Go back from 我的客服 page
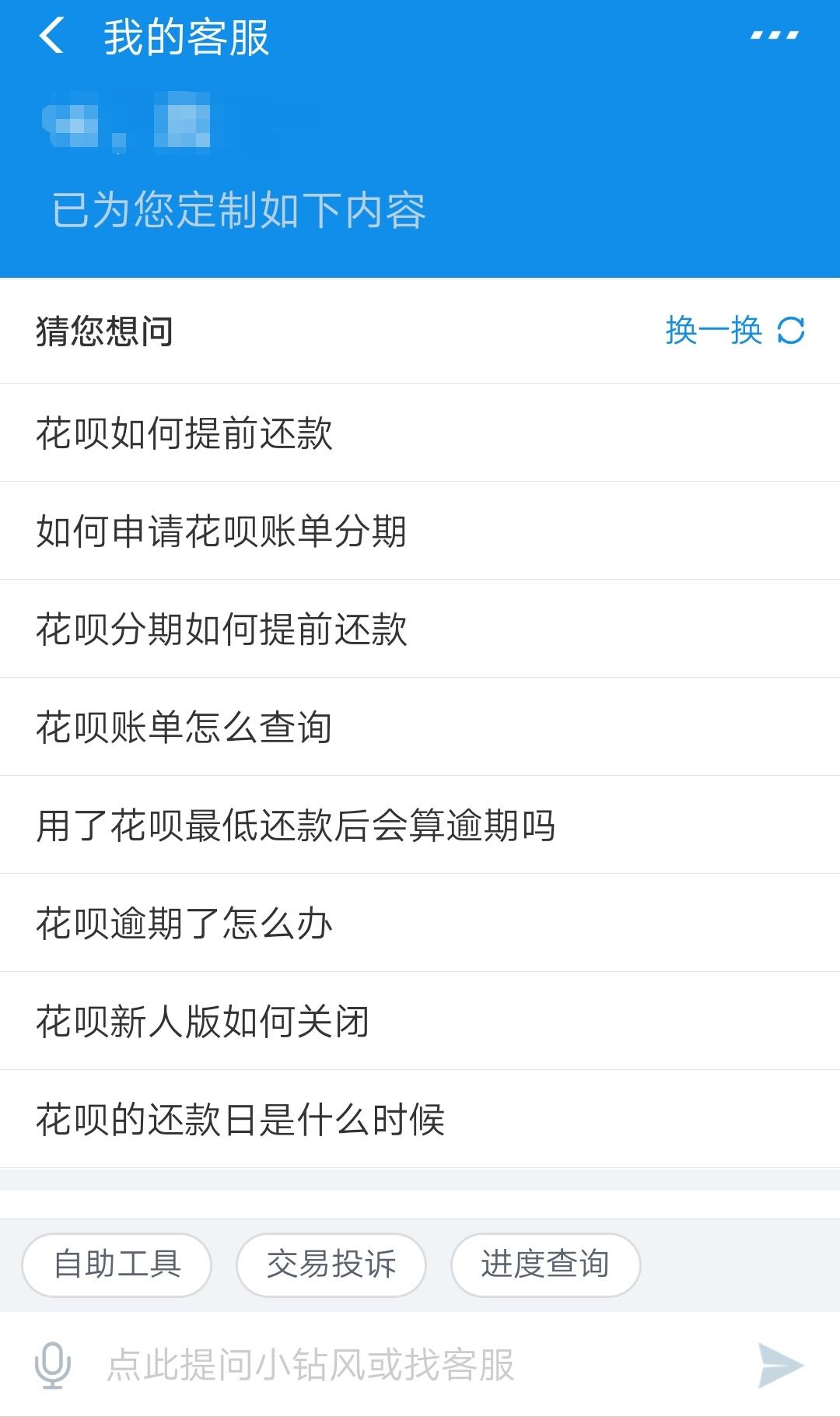Image resolution: width=840 pixels, height=1417 pixels. (51, 37)
